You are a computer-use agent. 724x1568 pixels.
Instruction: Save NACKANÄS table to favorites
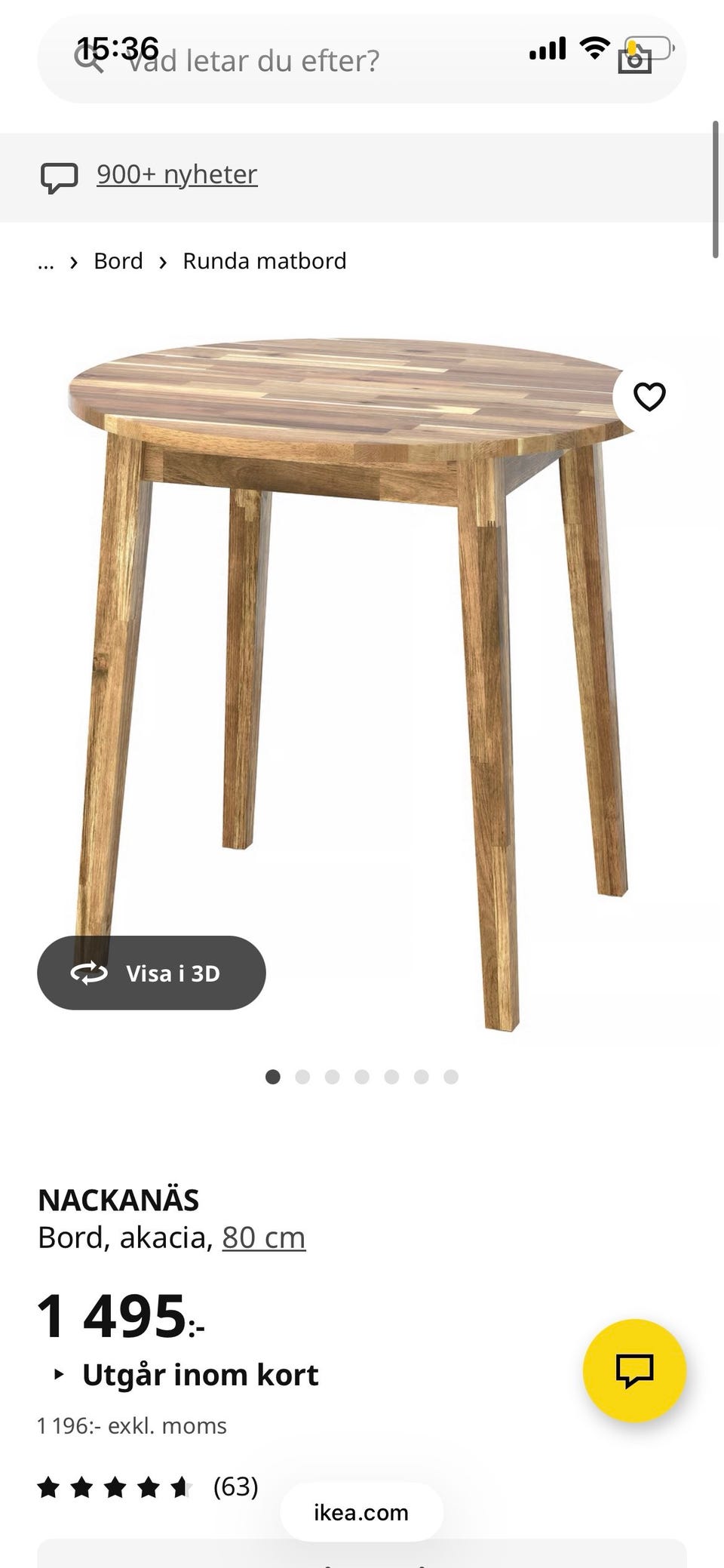coord(649,396)
